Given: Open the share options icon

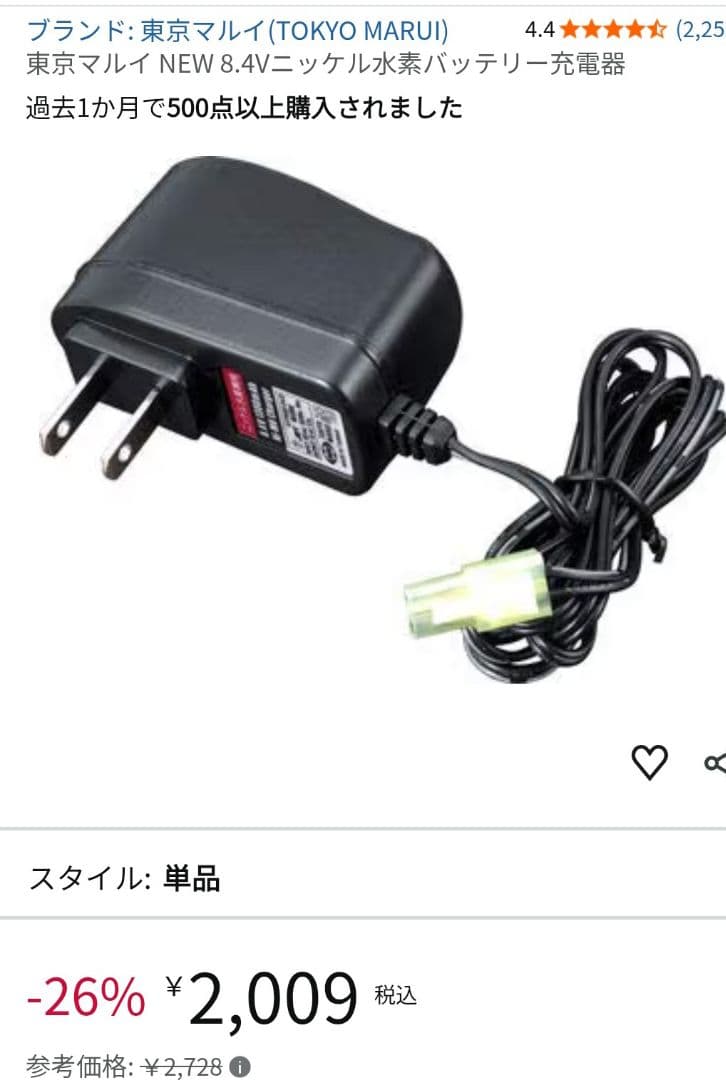Looking at the screenshot, I should coord(716,761).
